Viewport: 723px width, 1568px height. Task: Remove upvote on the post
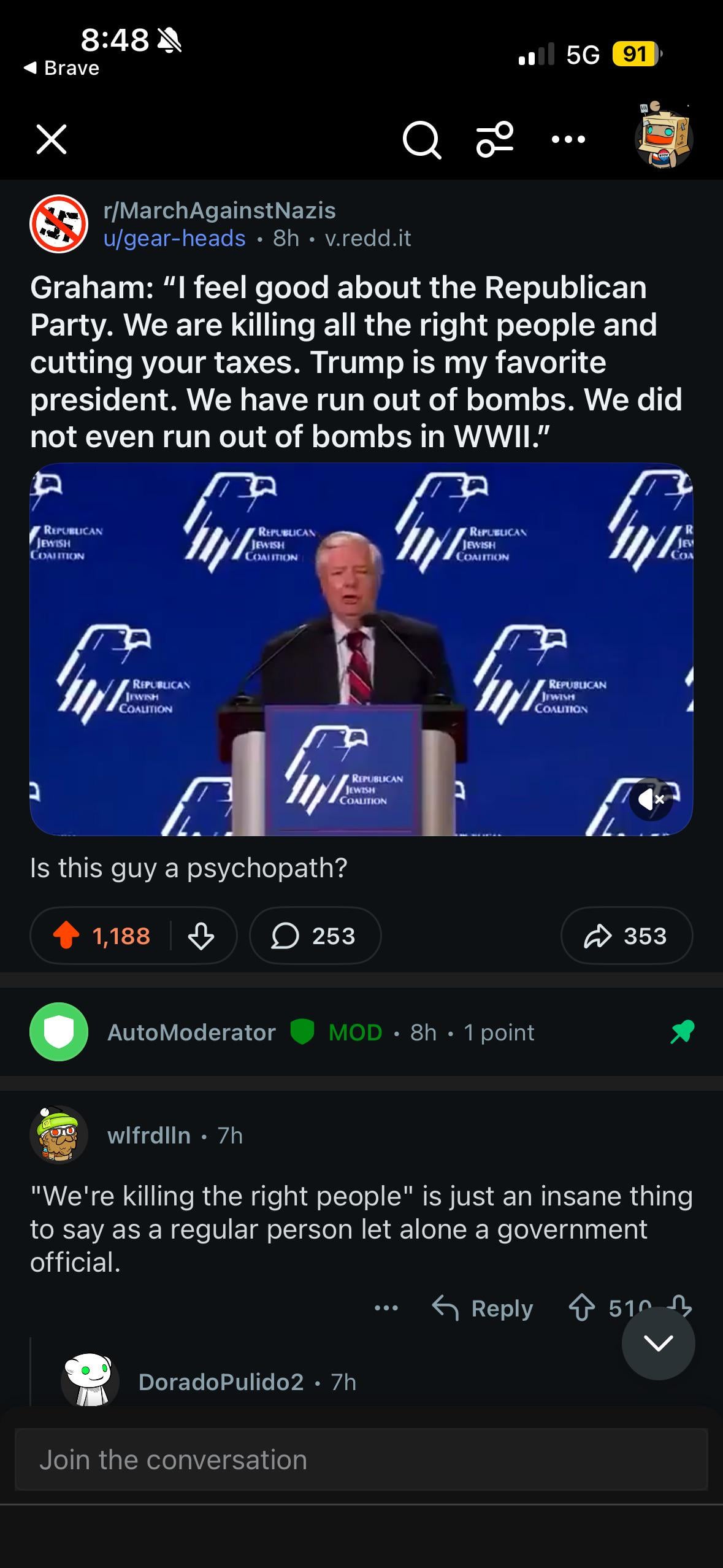pos(66,936)
